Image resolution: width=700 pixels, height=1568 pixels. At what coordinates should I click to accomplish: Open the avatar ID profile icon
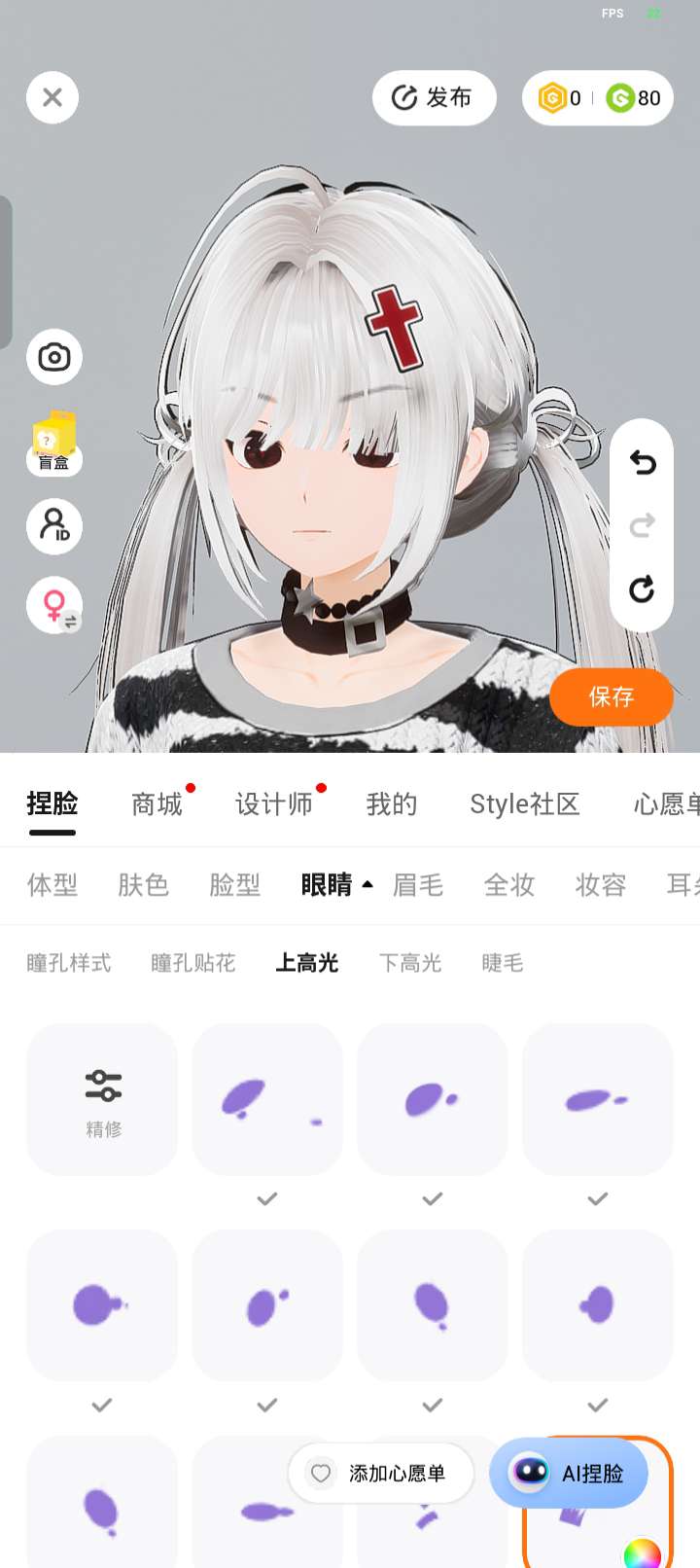(x=54, y=526)
